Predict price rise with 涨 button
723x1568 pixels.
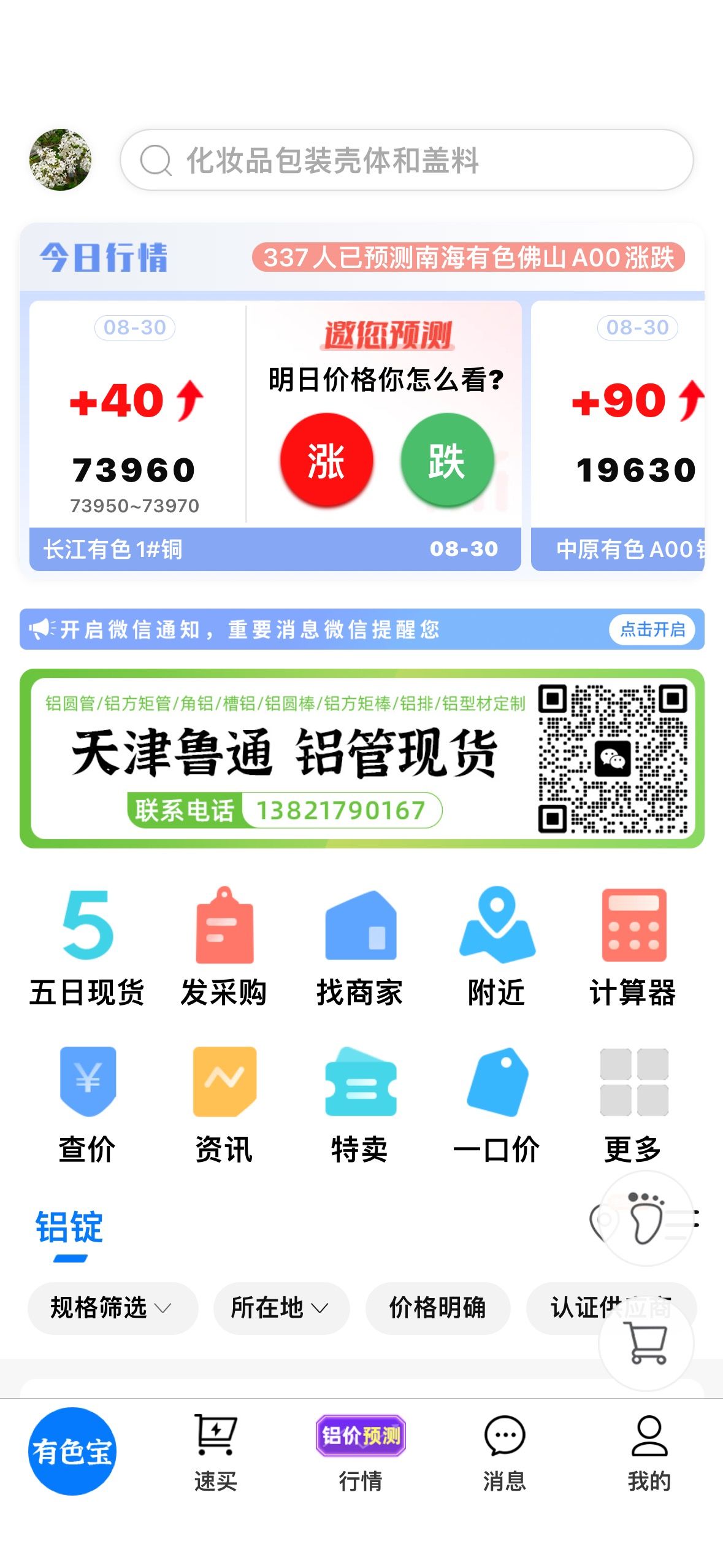click(x=326, y=460)
